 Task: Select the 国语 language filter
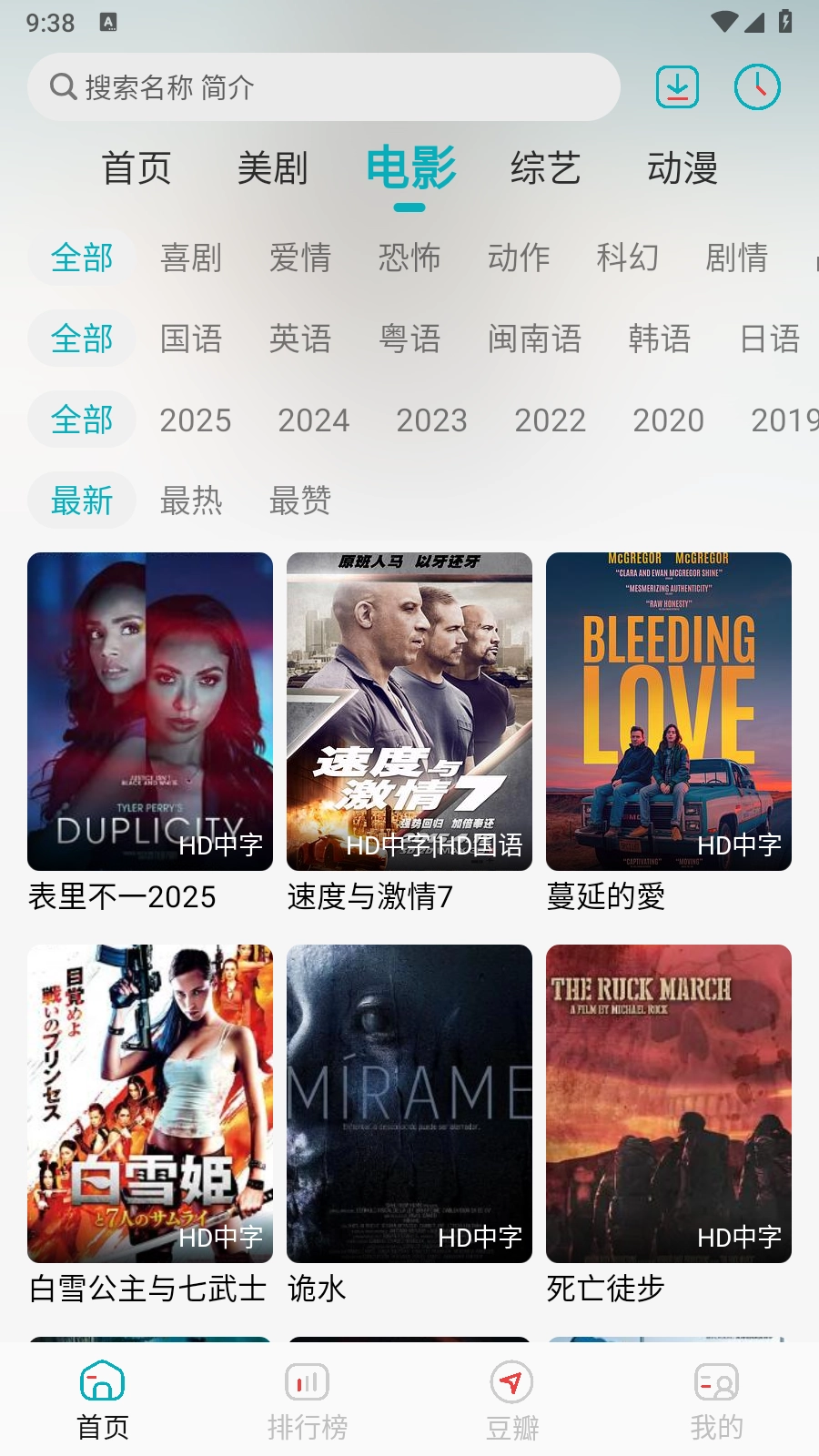(x=191, y=339)
